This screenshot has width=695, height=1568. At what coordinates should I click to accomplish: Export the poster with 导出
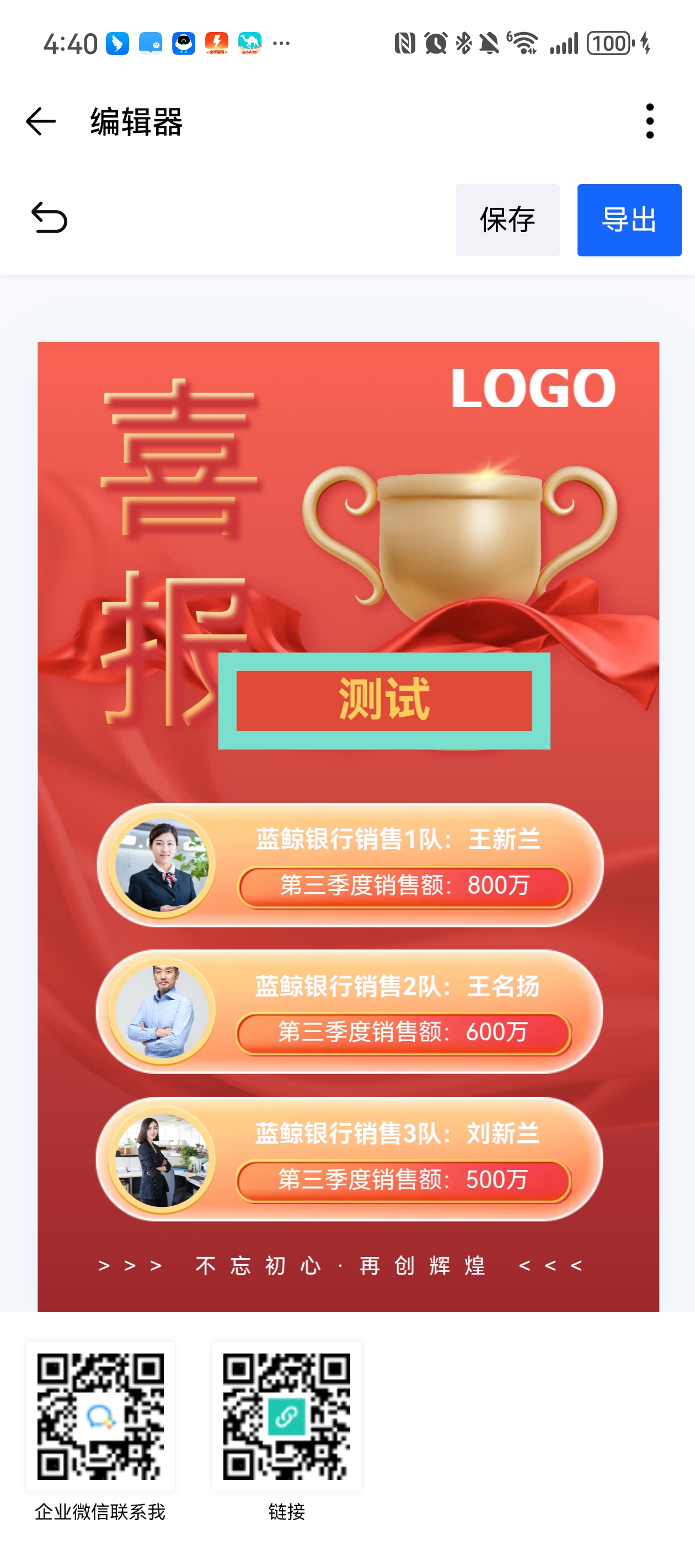[x=629, y=220]
